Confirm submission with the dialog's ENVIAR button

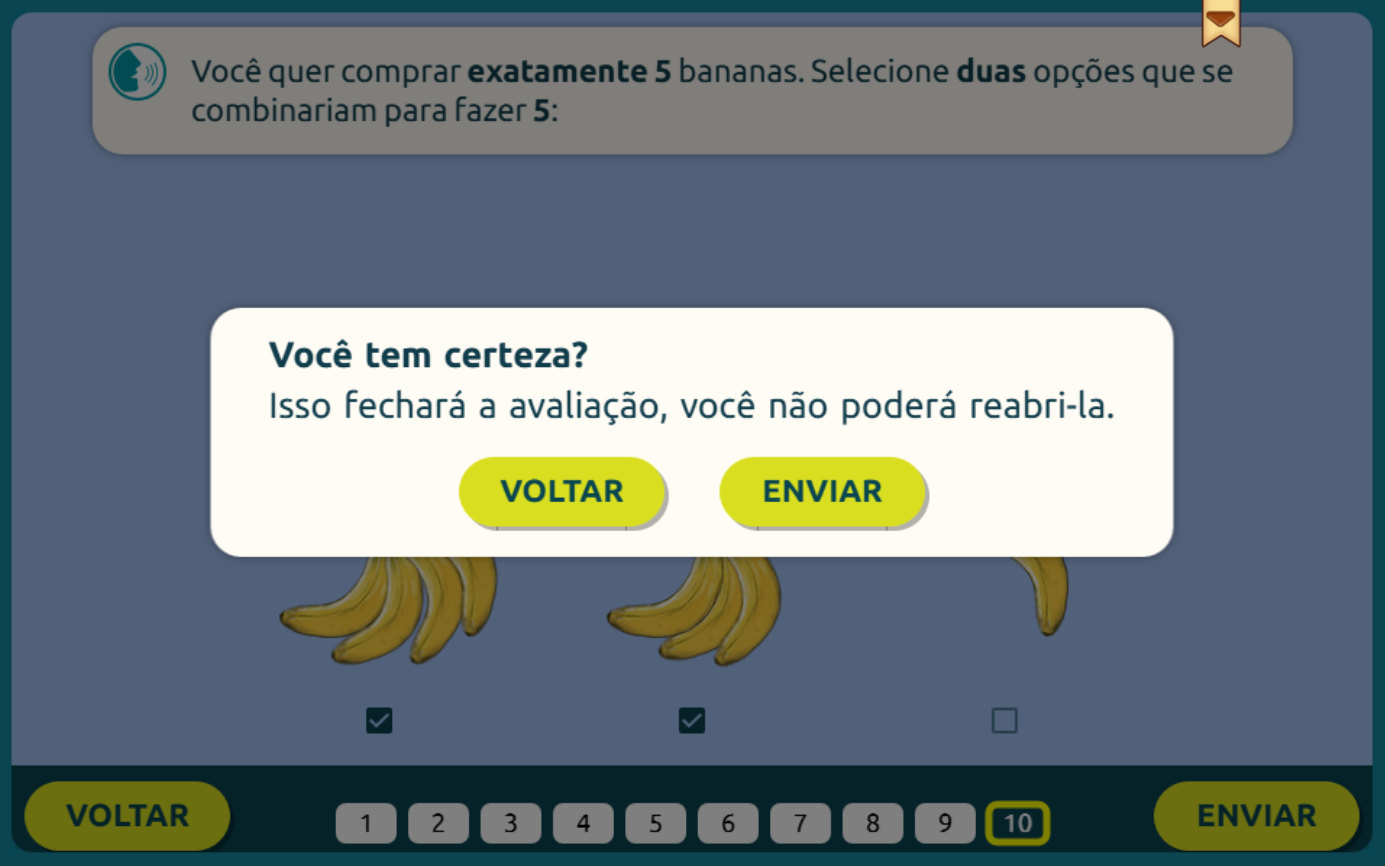click(x=822, y=491)
